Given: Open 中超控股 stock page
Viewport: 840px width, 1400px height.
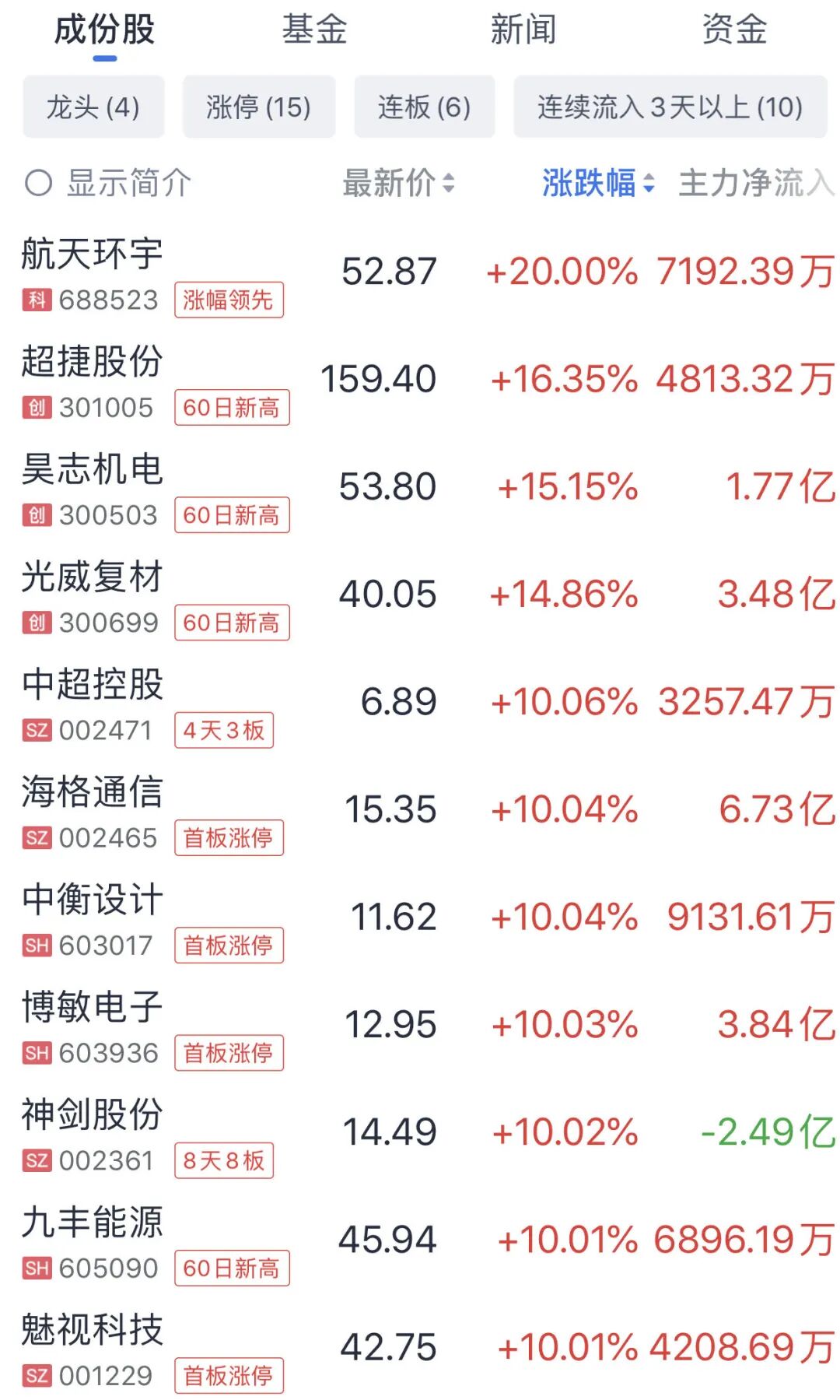Looking at the screenshot, I should (93, 685).
